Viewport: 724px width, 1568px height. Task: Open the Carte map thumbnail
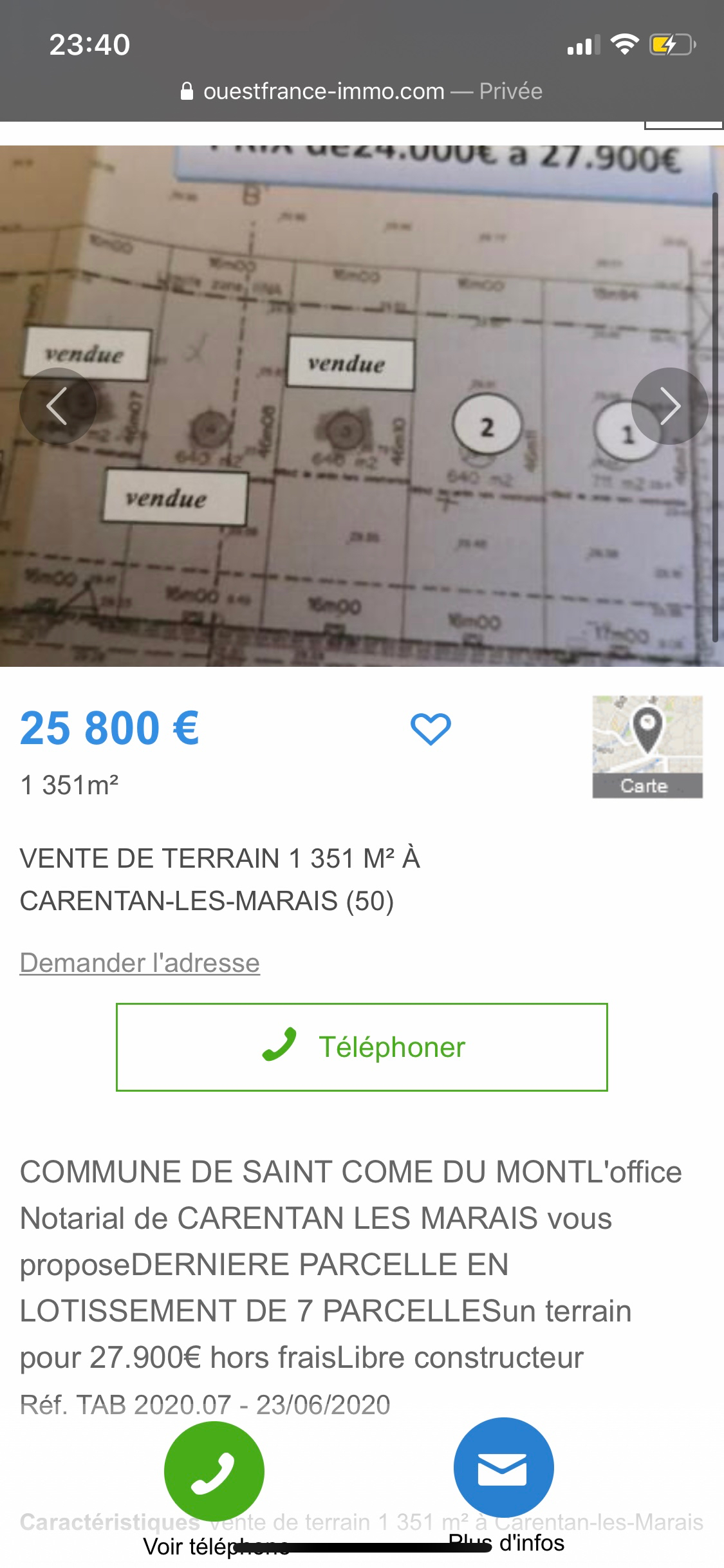(647, 747)
